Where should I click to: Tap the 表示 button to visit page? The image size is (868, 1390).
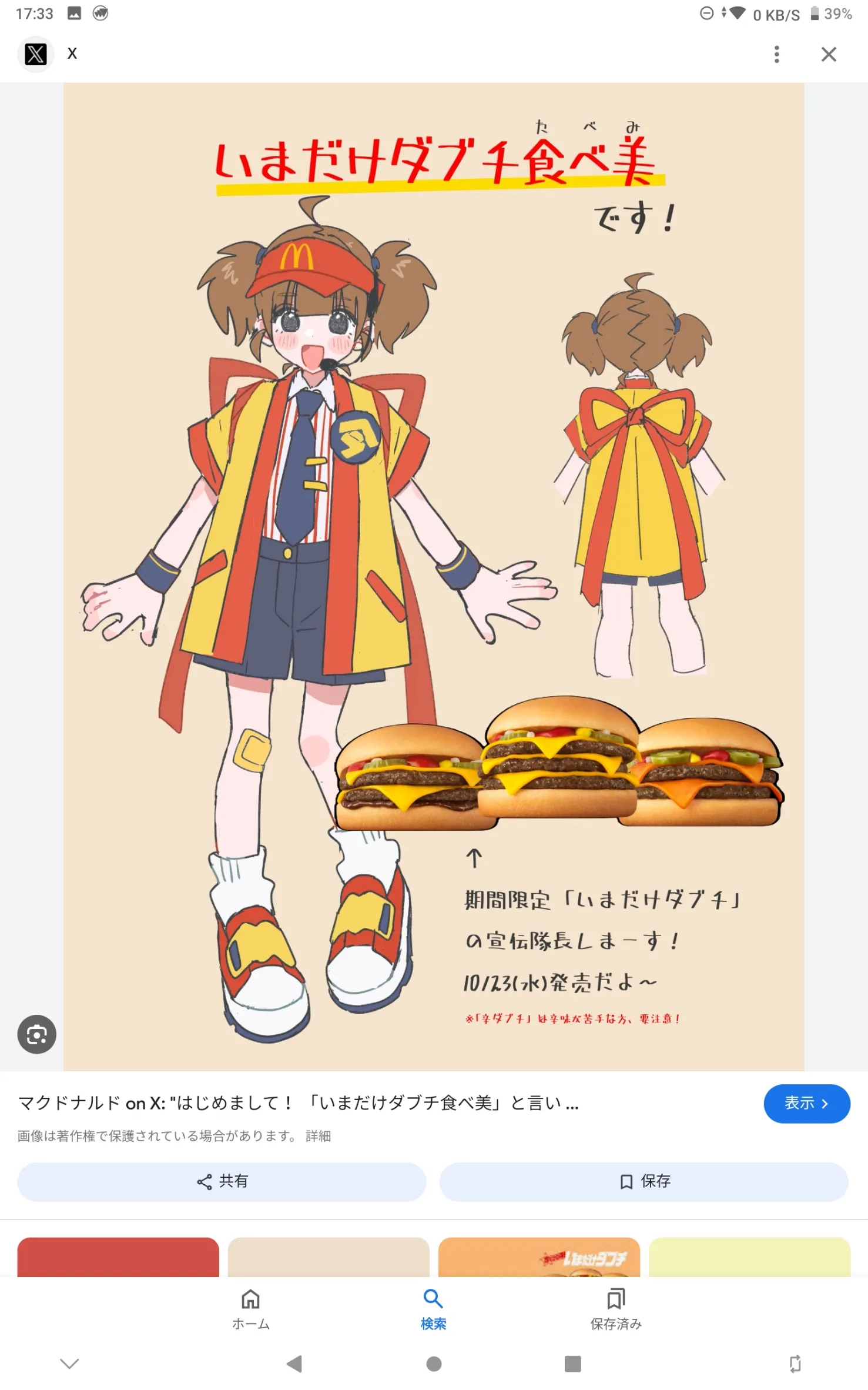[806, 1104]
